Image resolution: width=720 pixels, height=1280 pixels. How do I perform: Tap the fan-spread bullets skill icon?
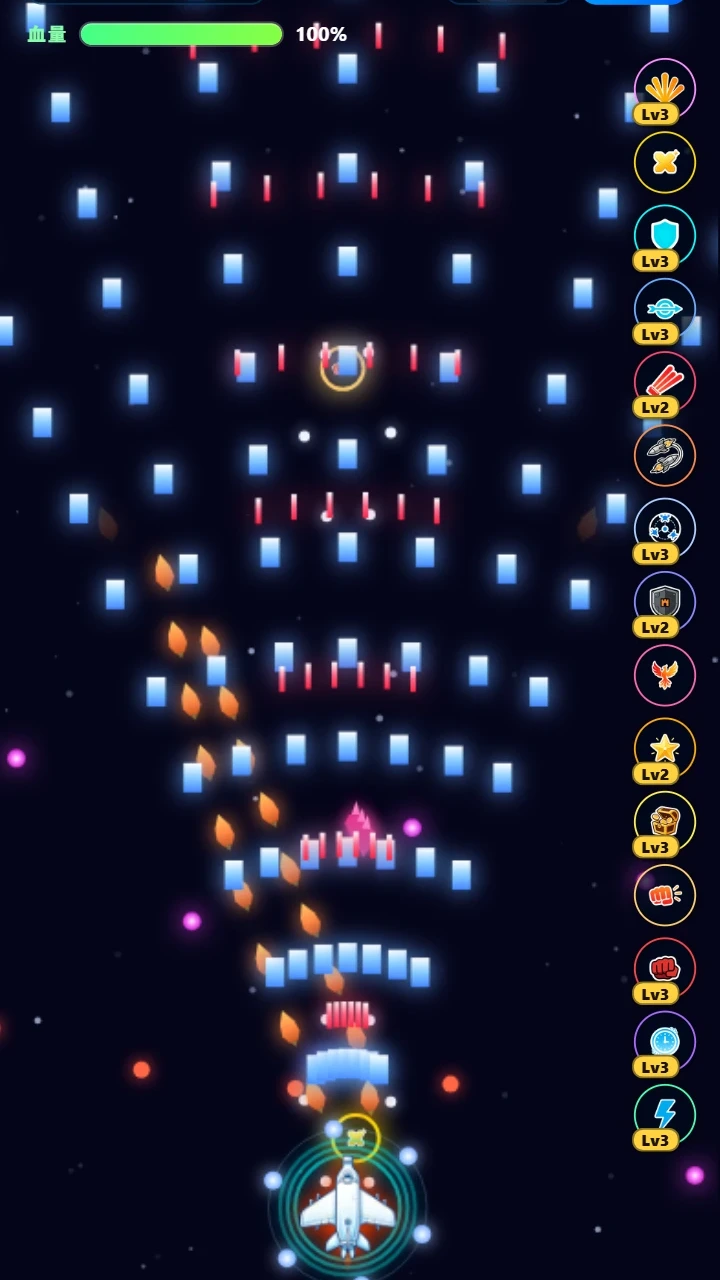(x=665, y=89)
